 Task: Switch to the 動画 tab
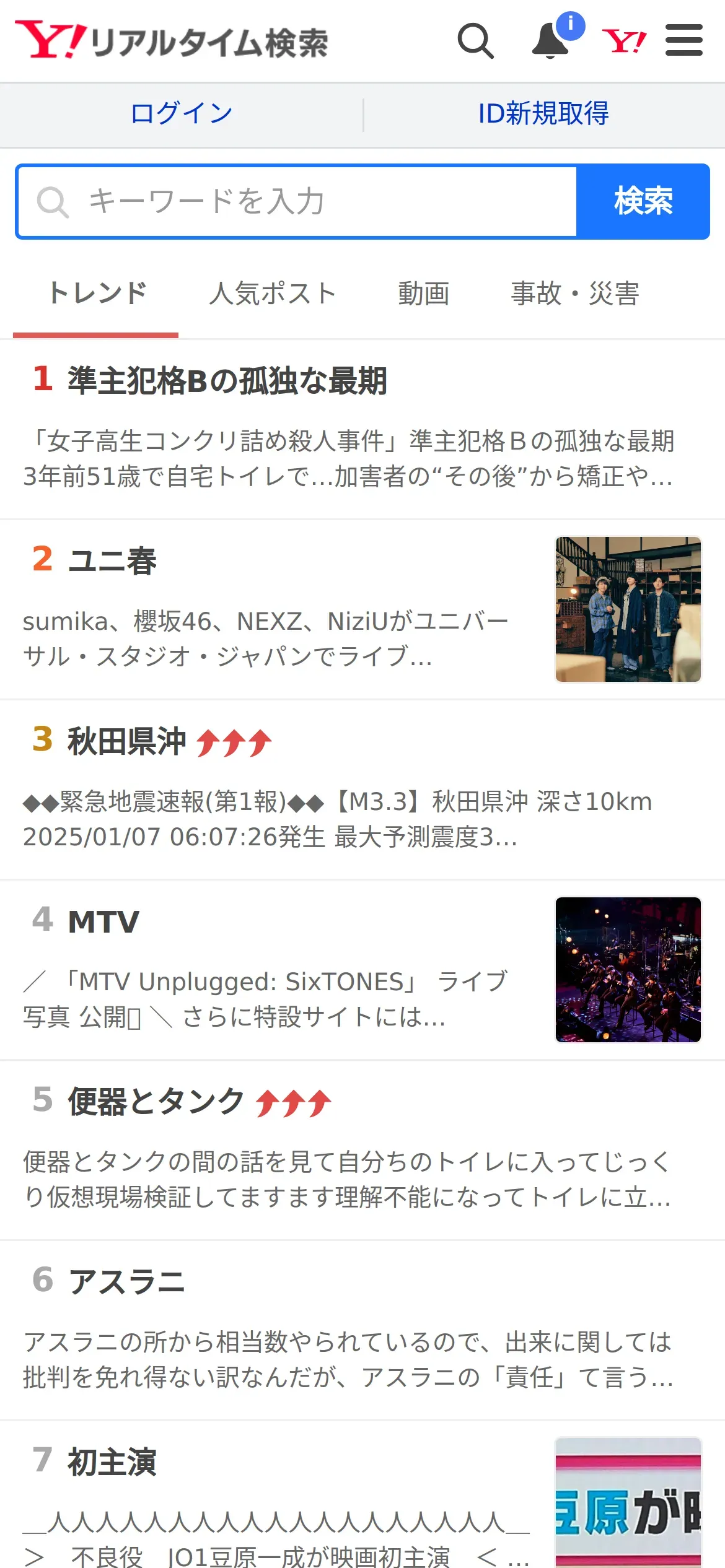pyautogui.click(x=423, y=294)
